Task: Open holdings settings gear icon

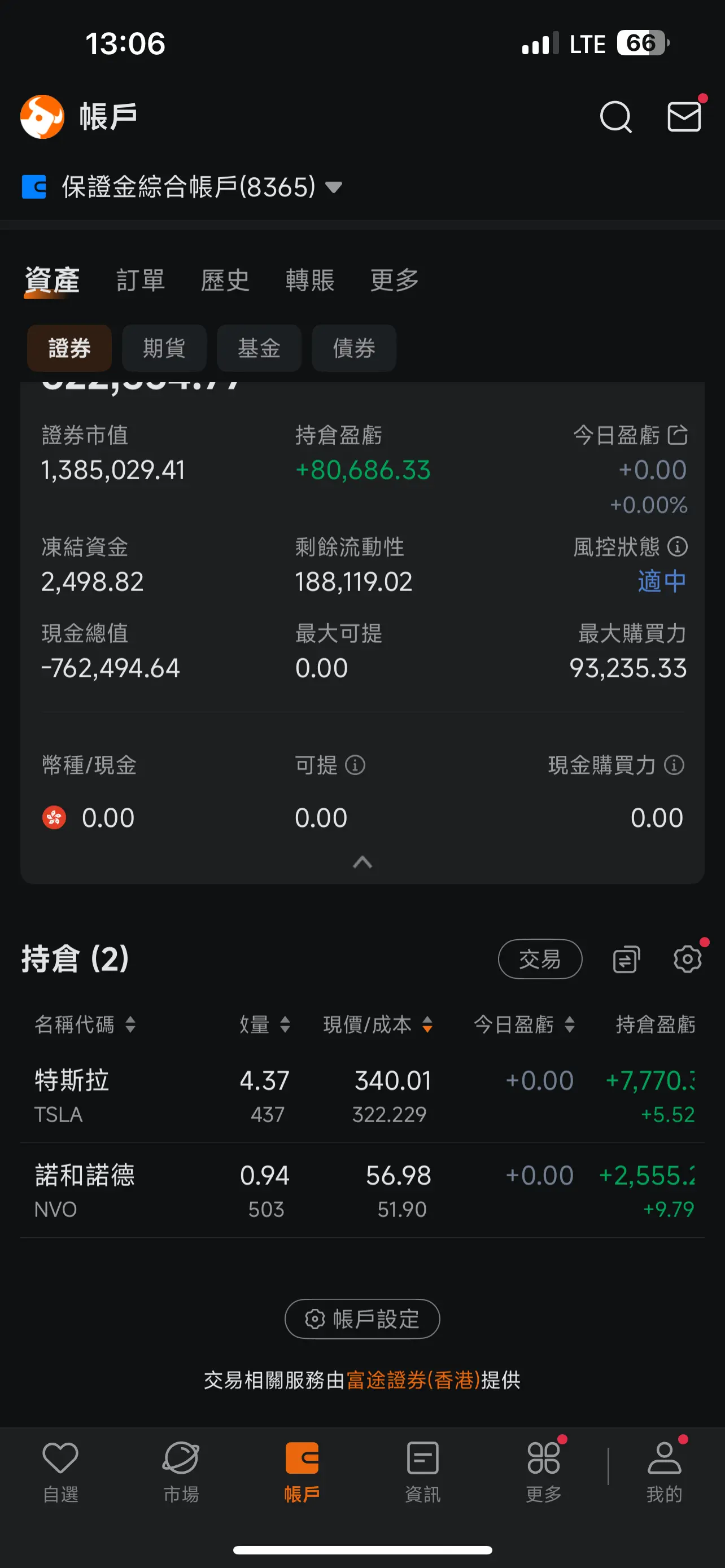Action: coord(687,960)
